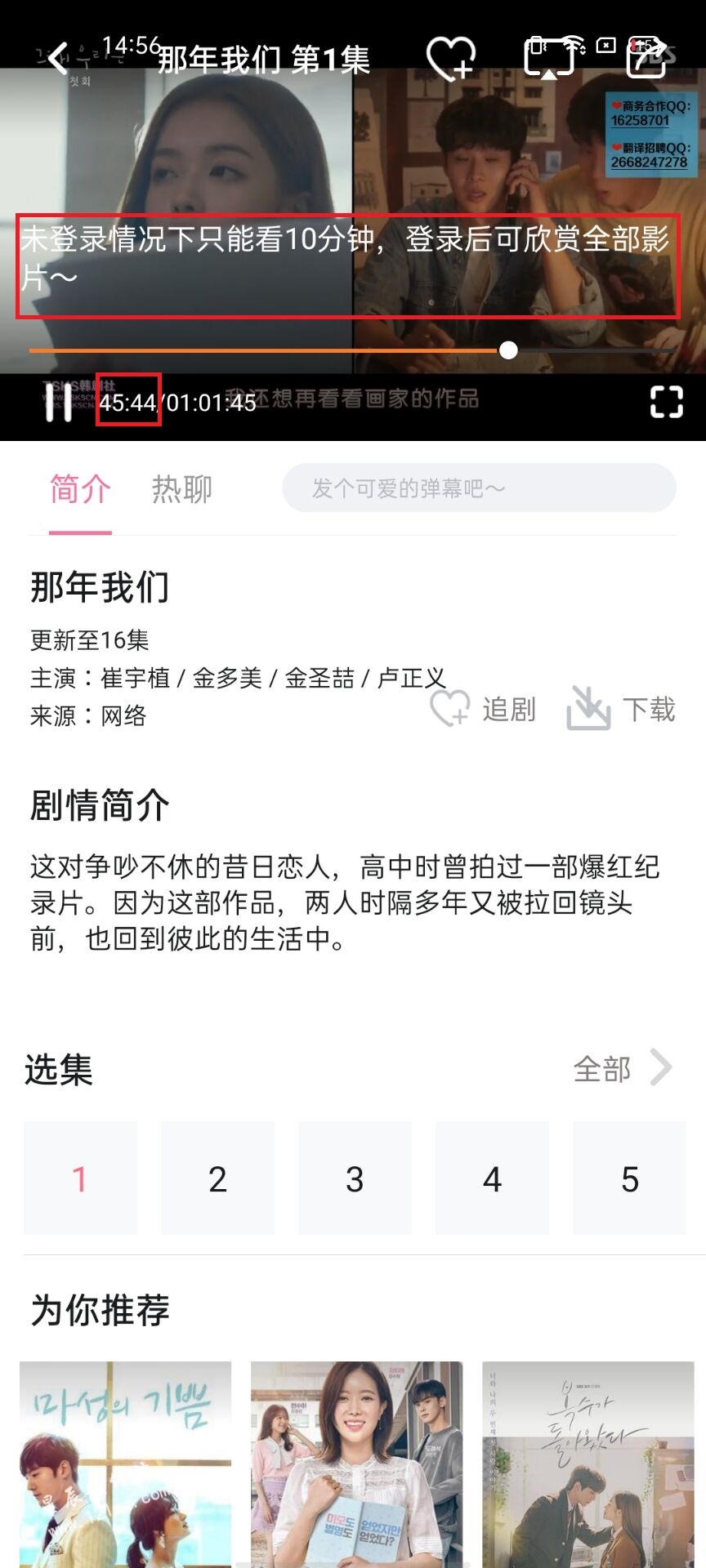Download the episode with 下载
706x1568 pixels.
pyautogui.click(x=622, y=709)
